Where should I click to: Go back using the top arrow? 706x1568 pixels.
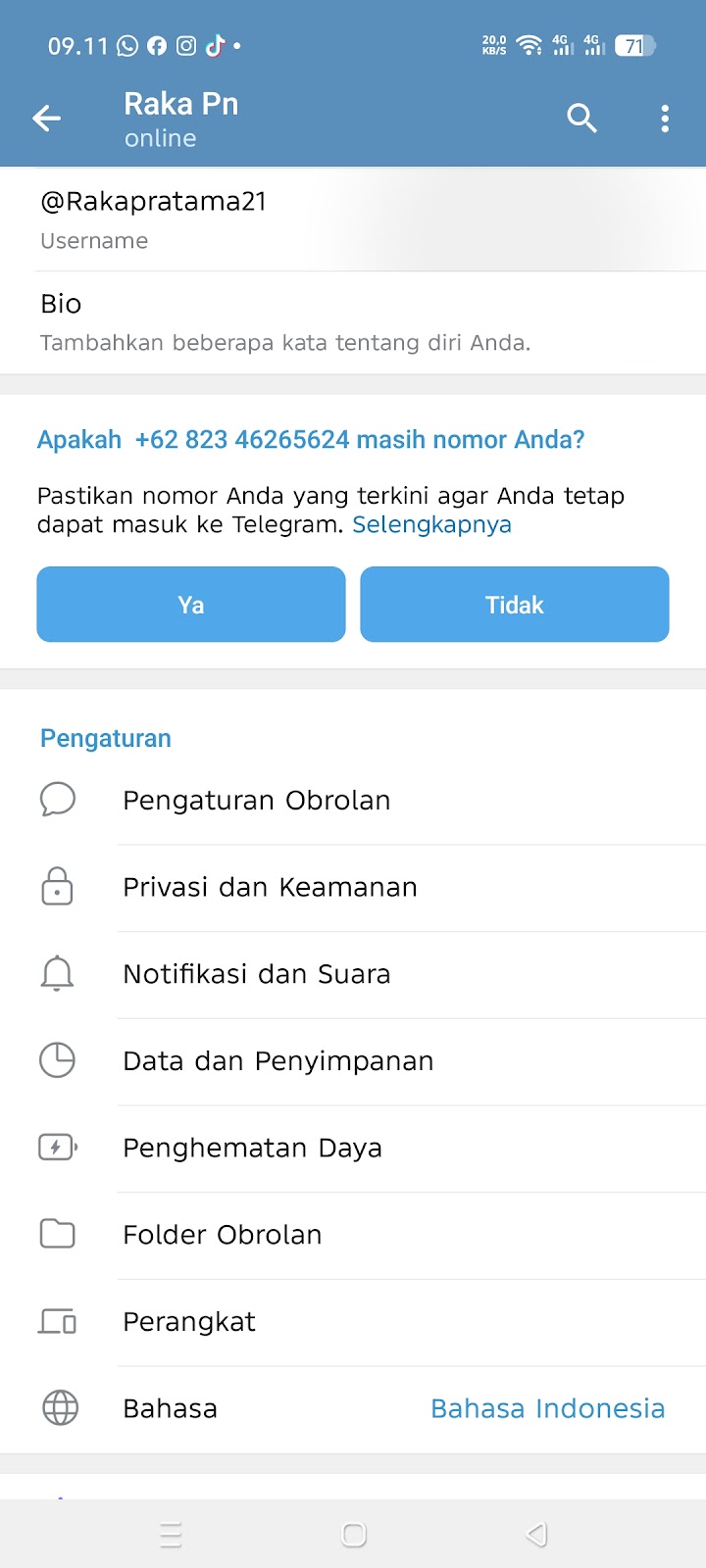tap(46, 119)
